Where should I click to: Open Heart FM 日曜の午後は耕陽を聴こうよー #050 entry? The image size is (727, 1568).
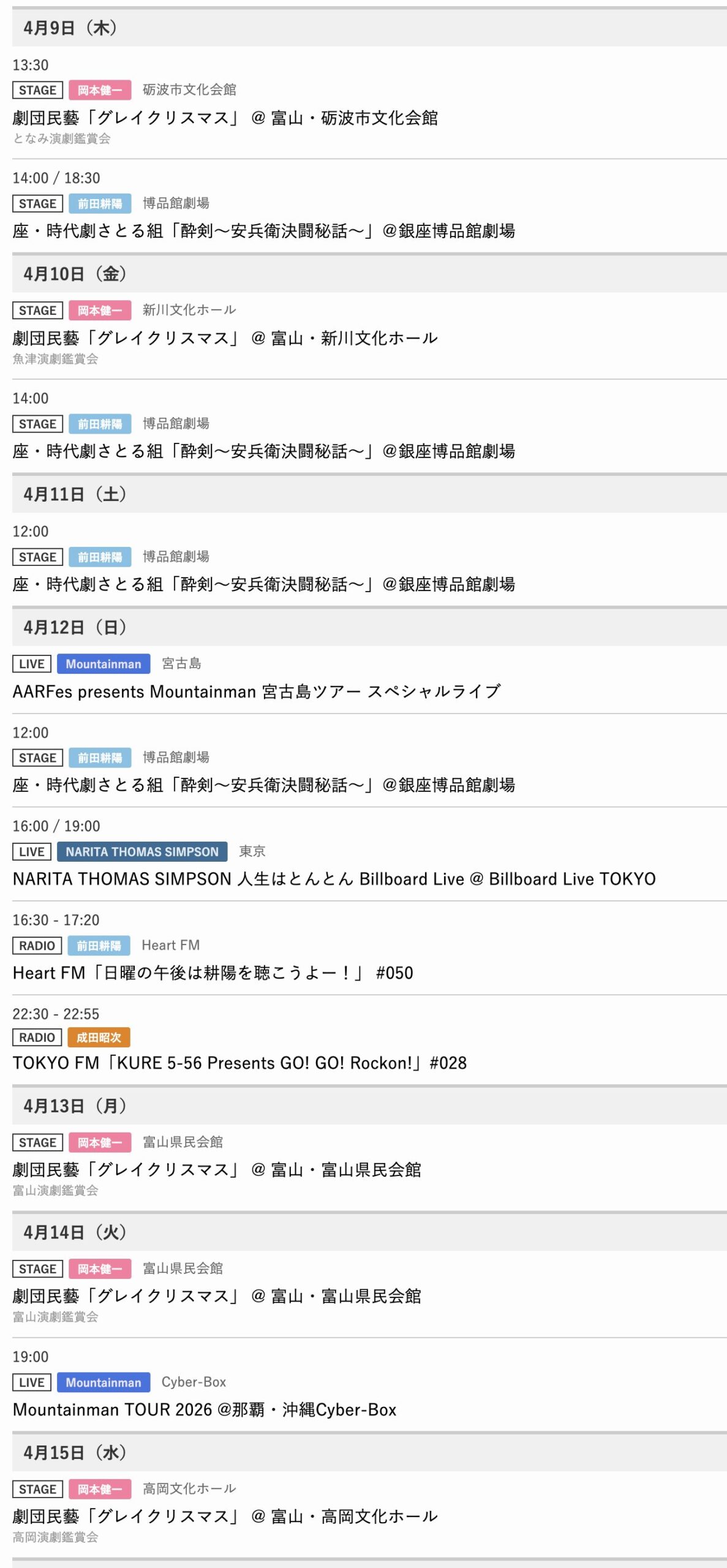click(x=213, y=973)
